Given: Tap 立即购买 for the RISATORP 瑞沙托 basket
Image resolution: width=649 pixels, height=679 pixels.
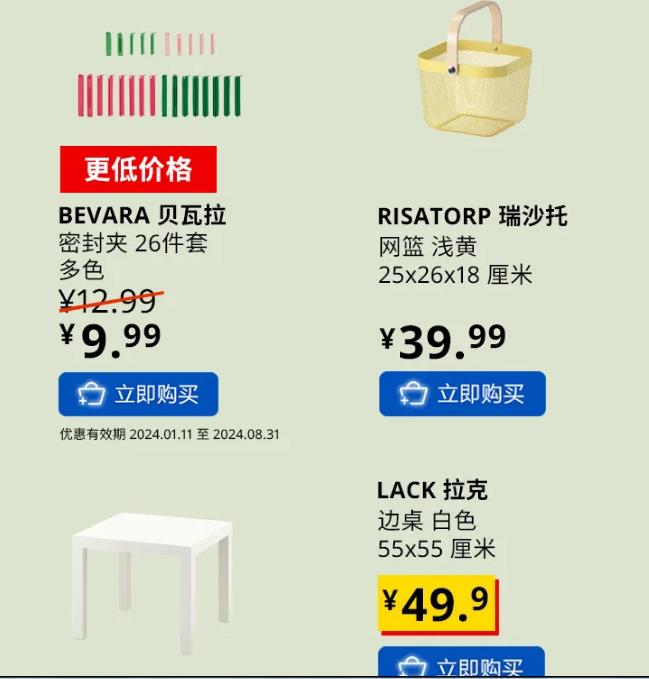Looking at the screenshot, I should [462, 394].
